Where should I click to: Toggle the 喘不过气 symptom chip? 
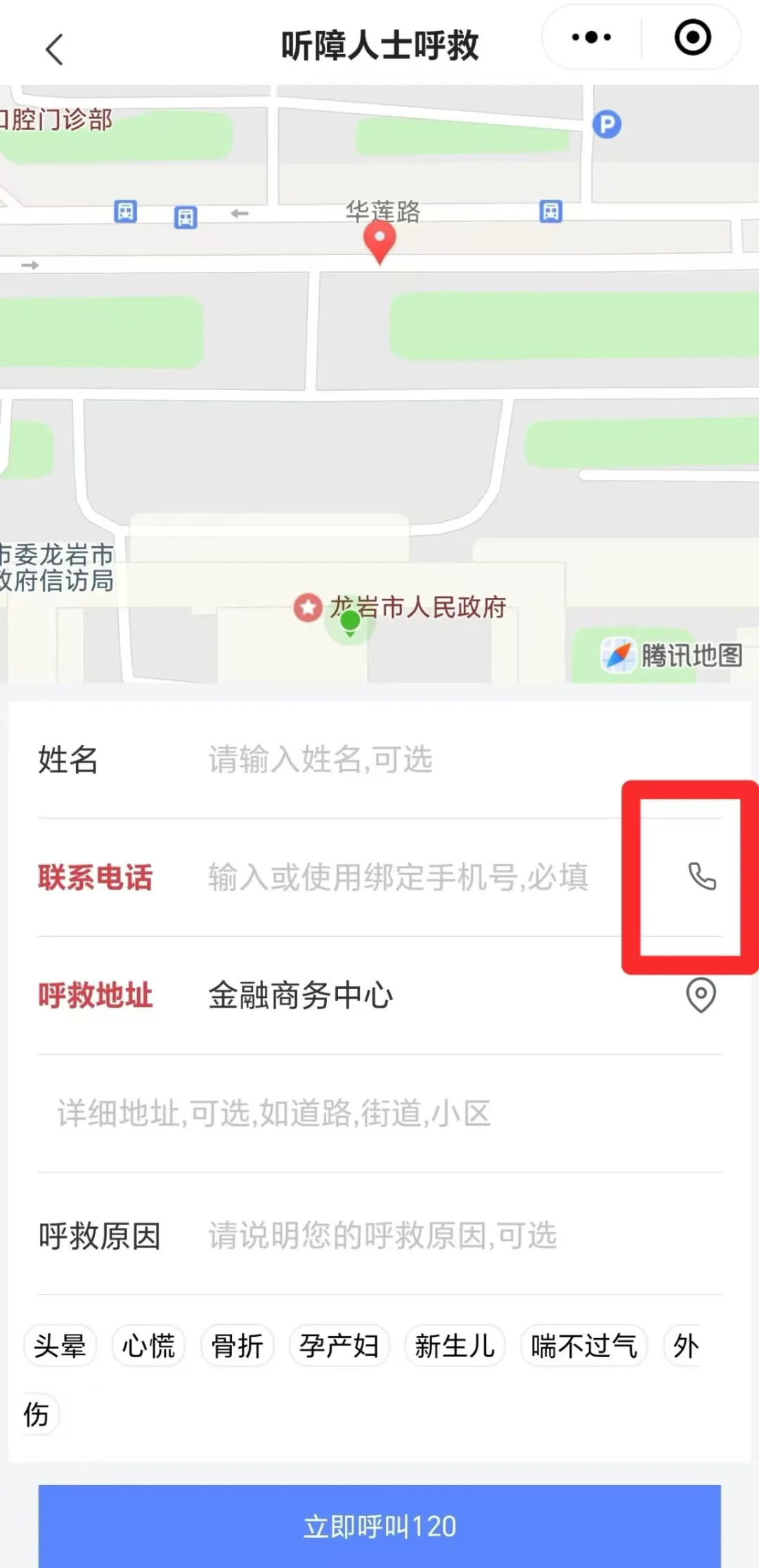tap(583, 1345)
